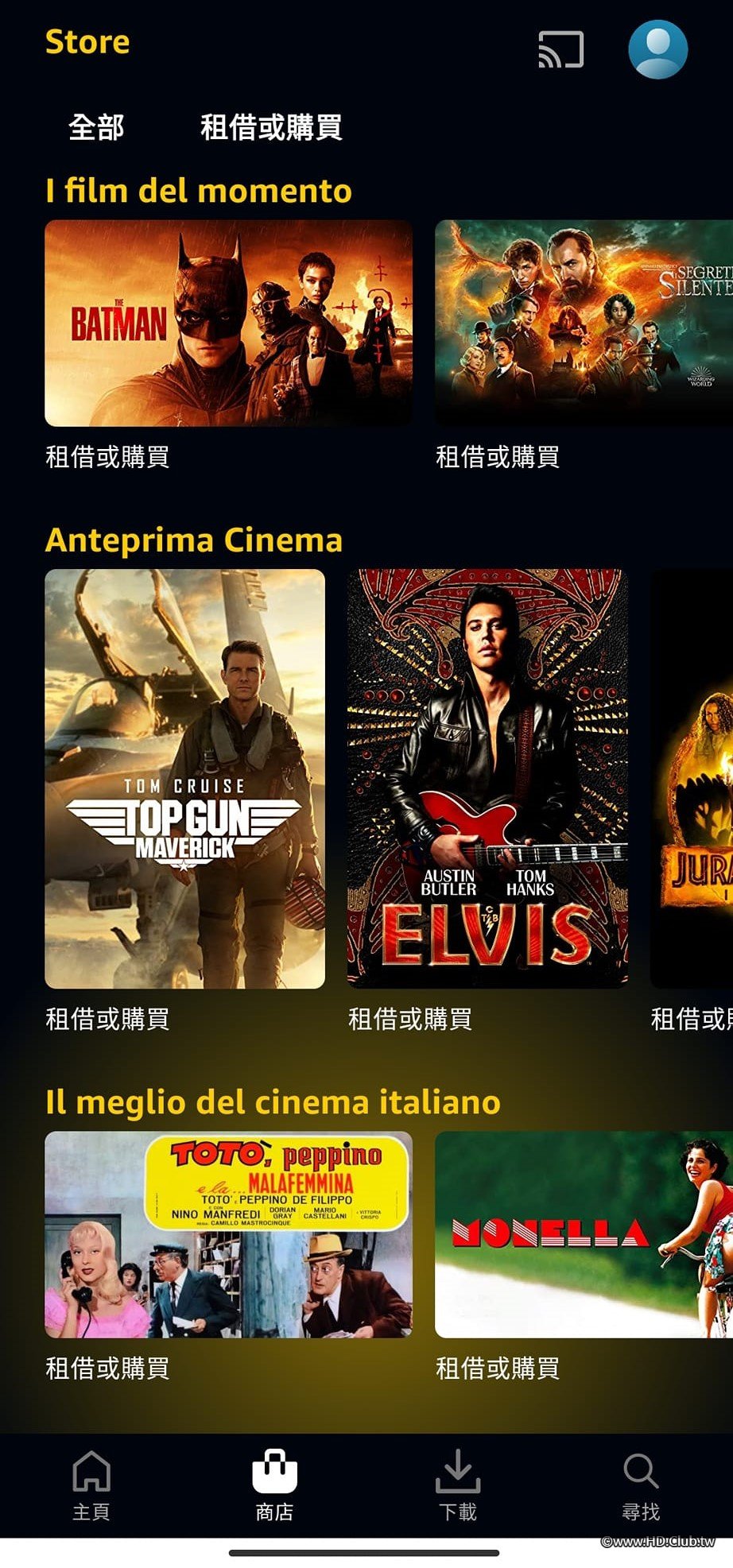Open the 尋找 search tab
733x1568 pixels.
641,1485
